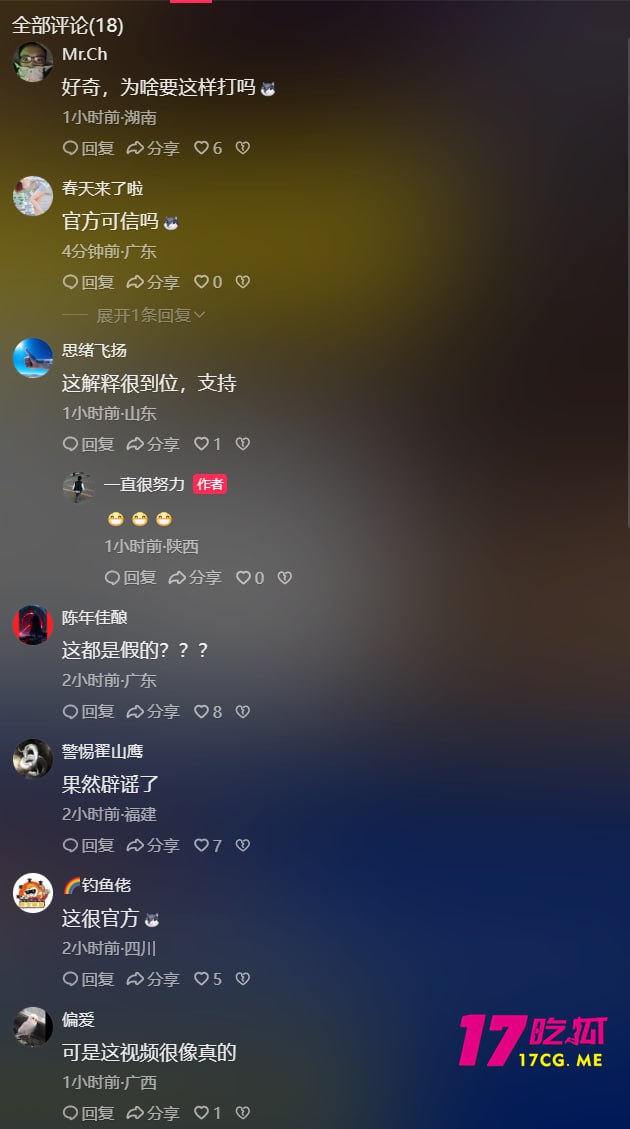The height and width of the screenshot is (1129, 630).
Task: Open 钓鱼佬's profile avatar
Action: pos(32,892)
